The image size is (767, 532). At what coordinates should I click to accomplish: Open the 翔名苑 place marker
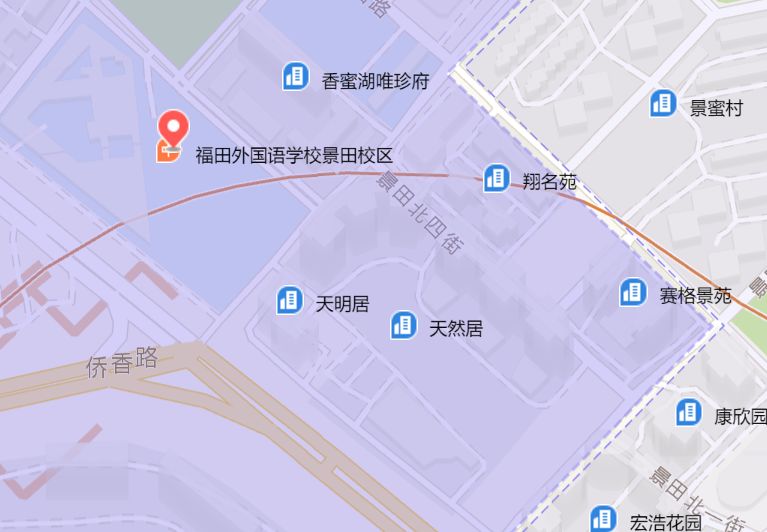496,178
